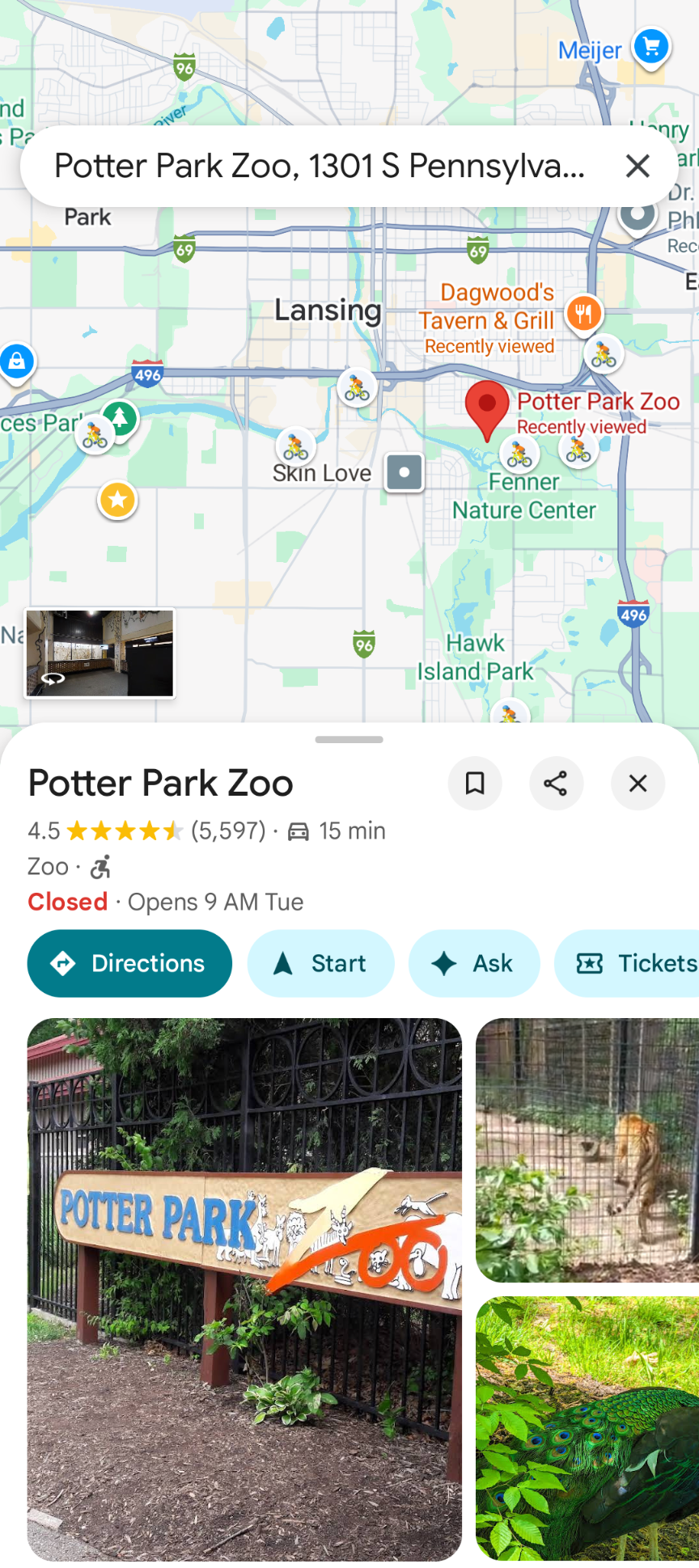Tap the share icon for Potter Park Zoo
699x1568 pixels.
[556, 783]
